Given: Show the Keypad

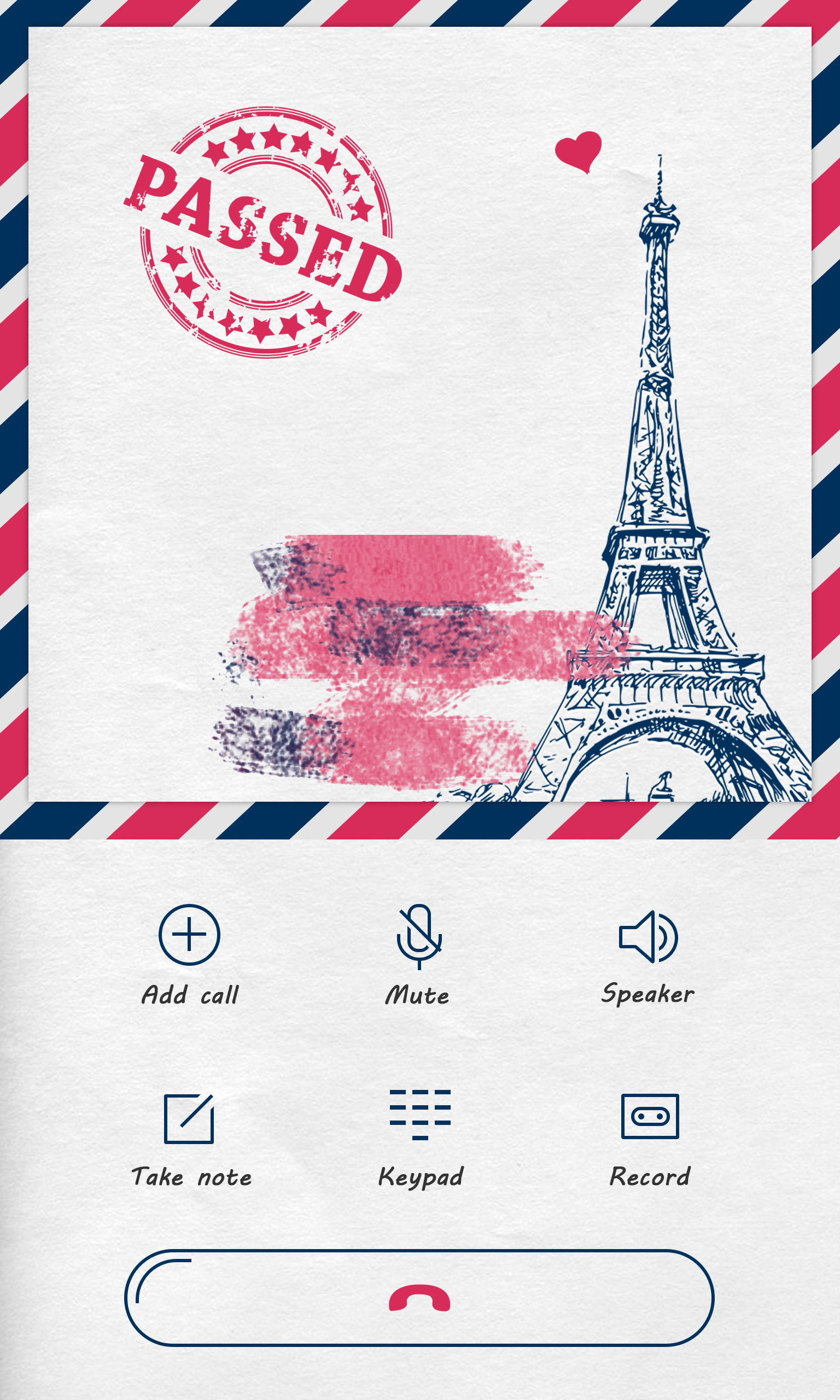Looking at the screenshot, I should 421,1139.
